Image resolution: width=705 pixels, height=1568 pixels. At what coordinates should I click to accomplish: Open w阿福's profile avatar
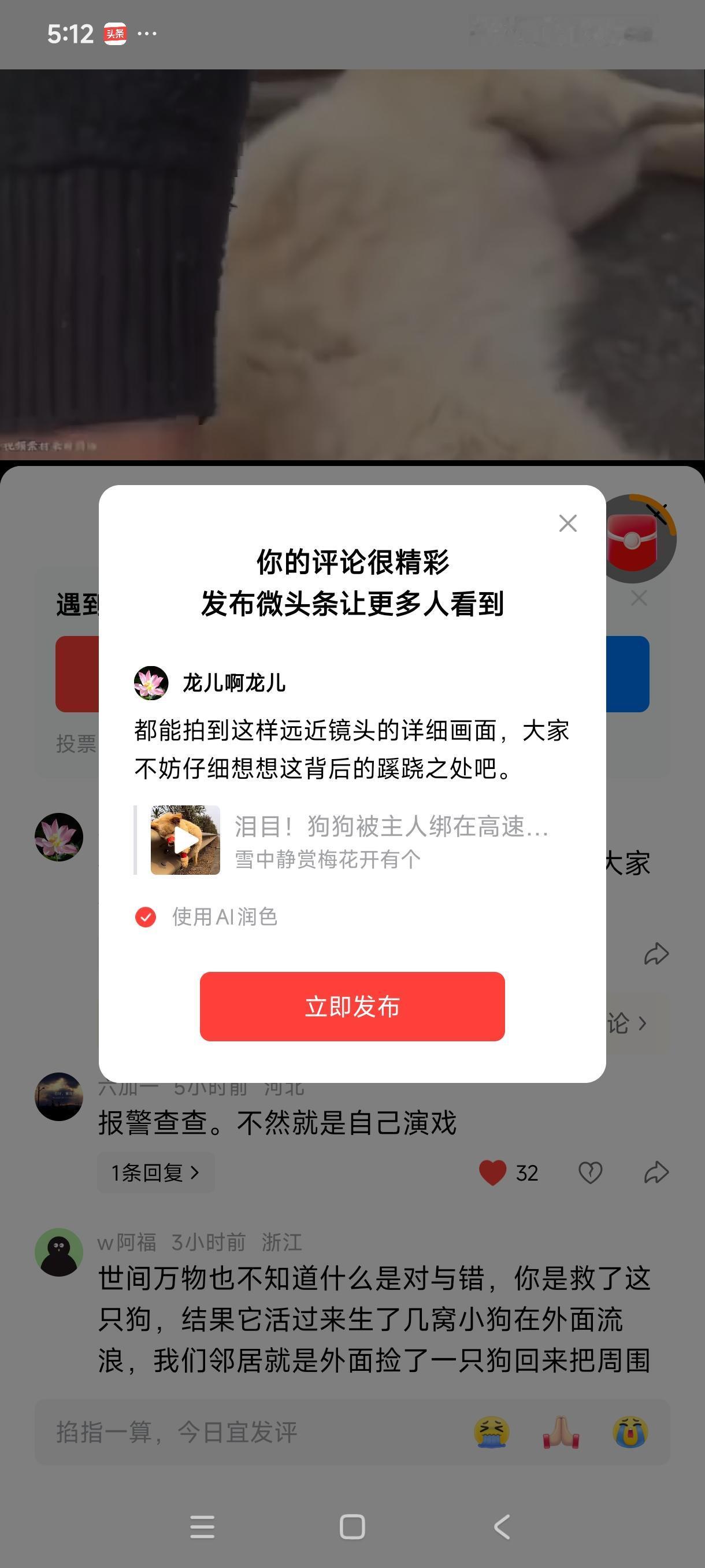(x=59, y=1254)
